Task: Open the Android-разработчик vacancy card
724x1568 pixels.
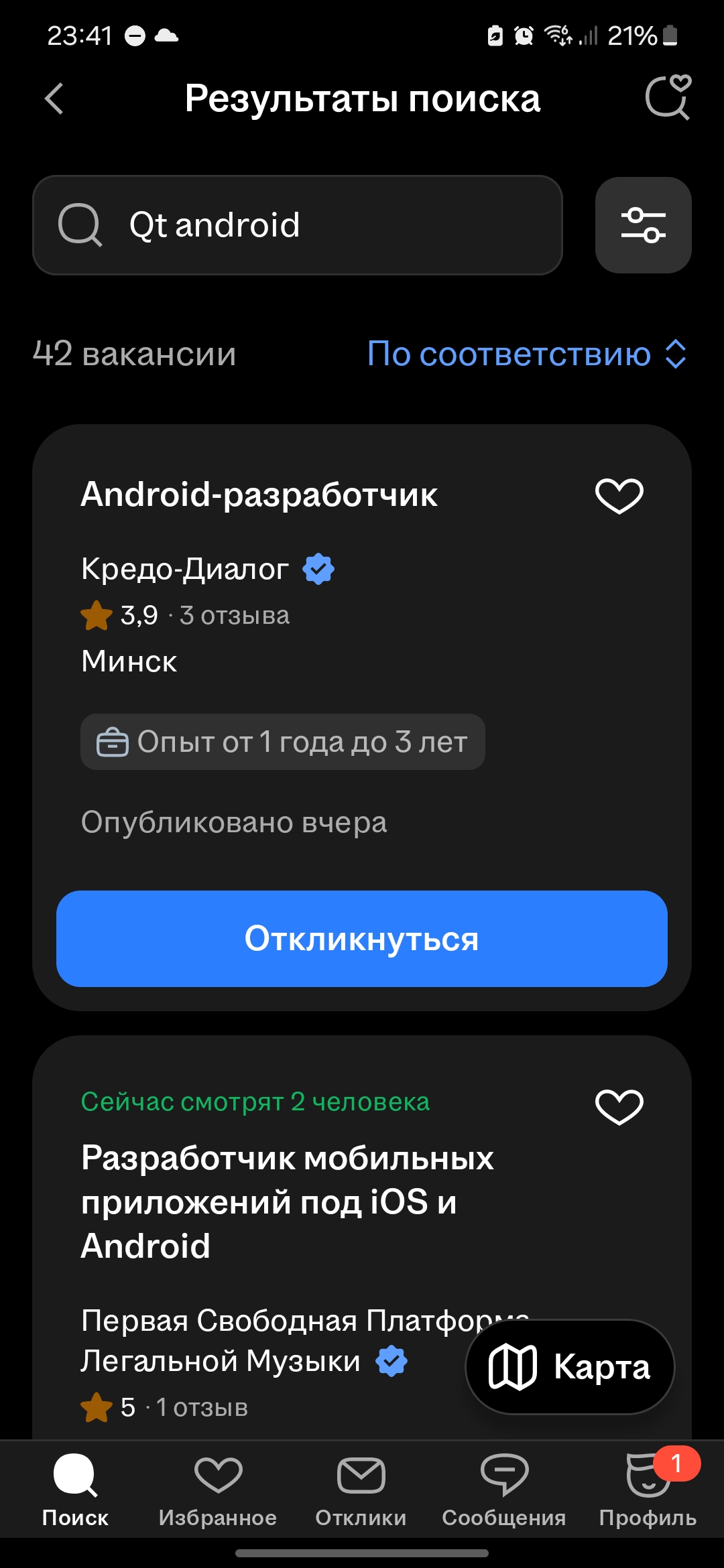Action: (259, 495)
